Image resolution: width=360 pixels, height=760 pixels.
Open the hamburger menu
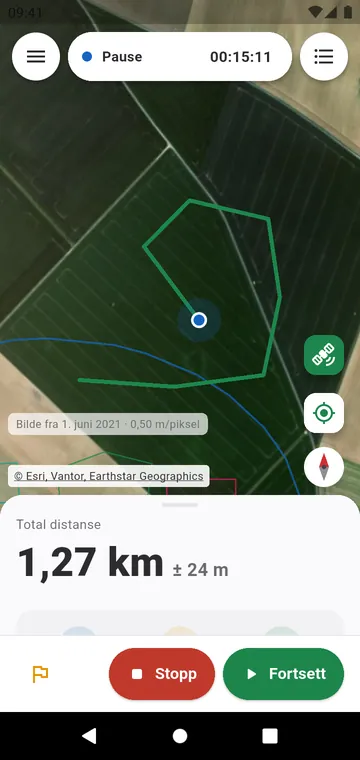36,57
